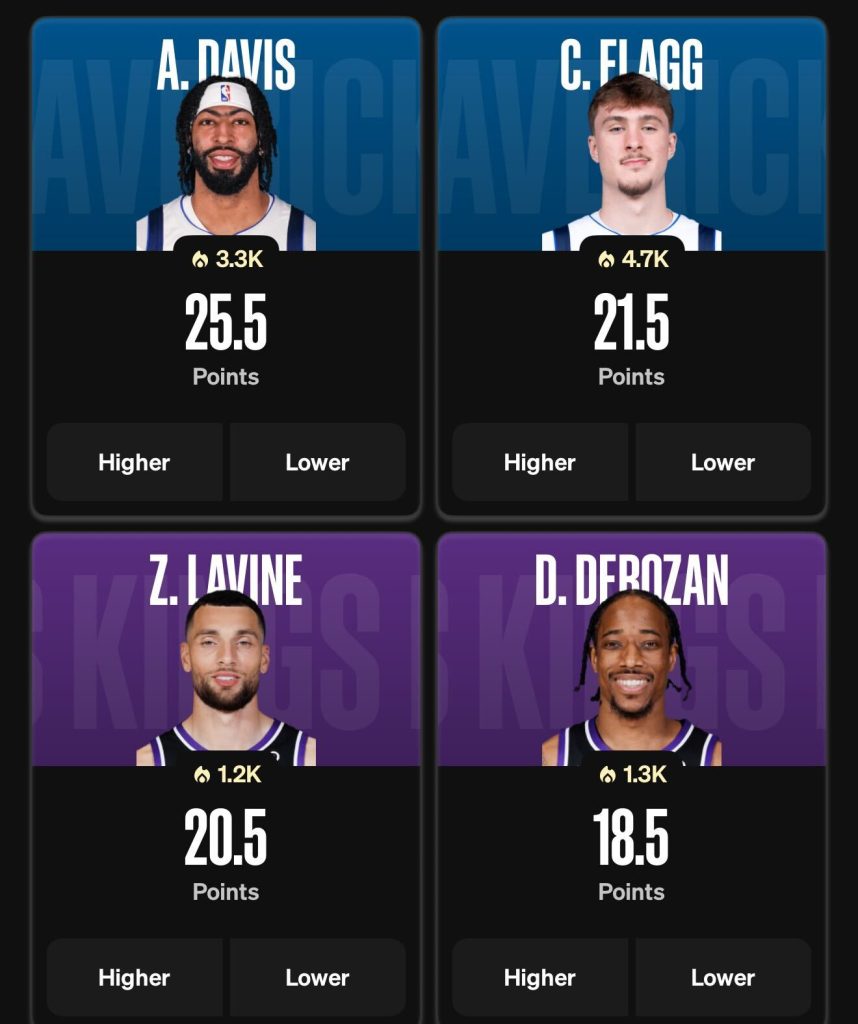Choose Higher on C. Flagg 21.5 points

click(x=540, y=462)
